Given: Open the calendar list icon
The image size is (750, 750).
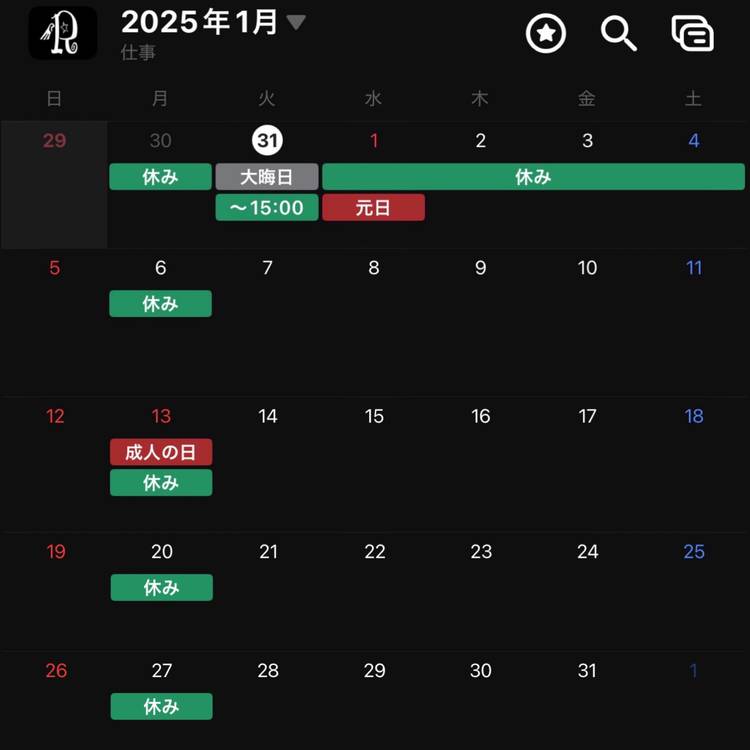Looking at the screenshot, I should [x=692, y=34].
